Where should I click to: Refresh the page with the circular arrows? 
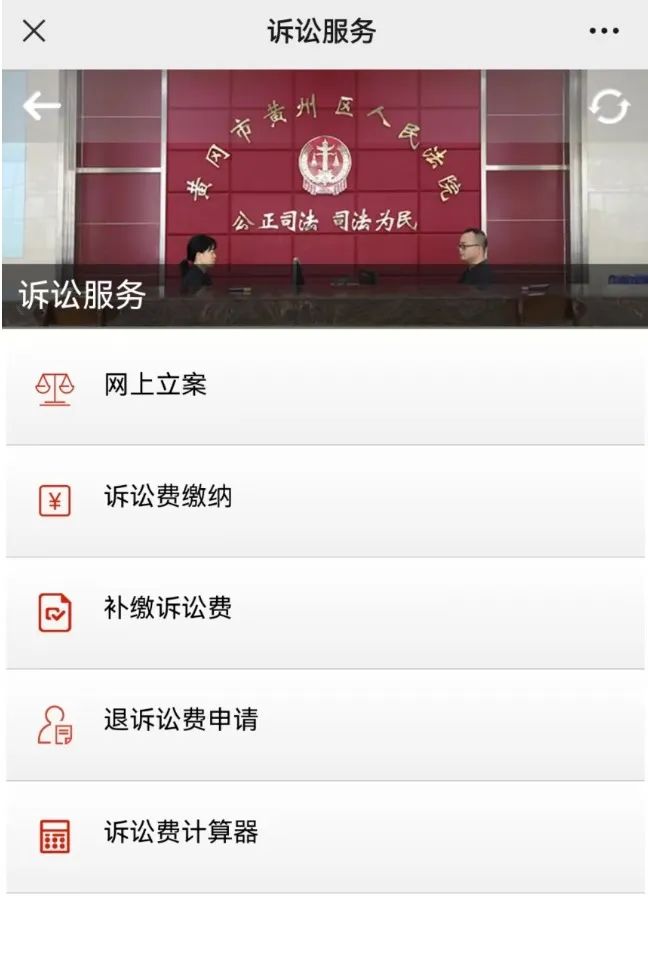pos(608,107)
